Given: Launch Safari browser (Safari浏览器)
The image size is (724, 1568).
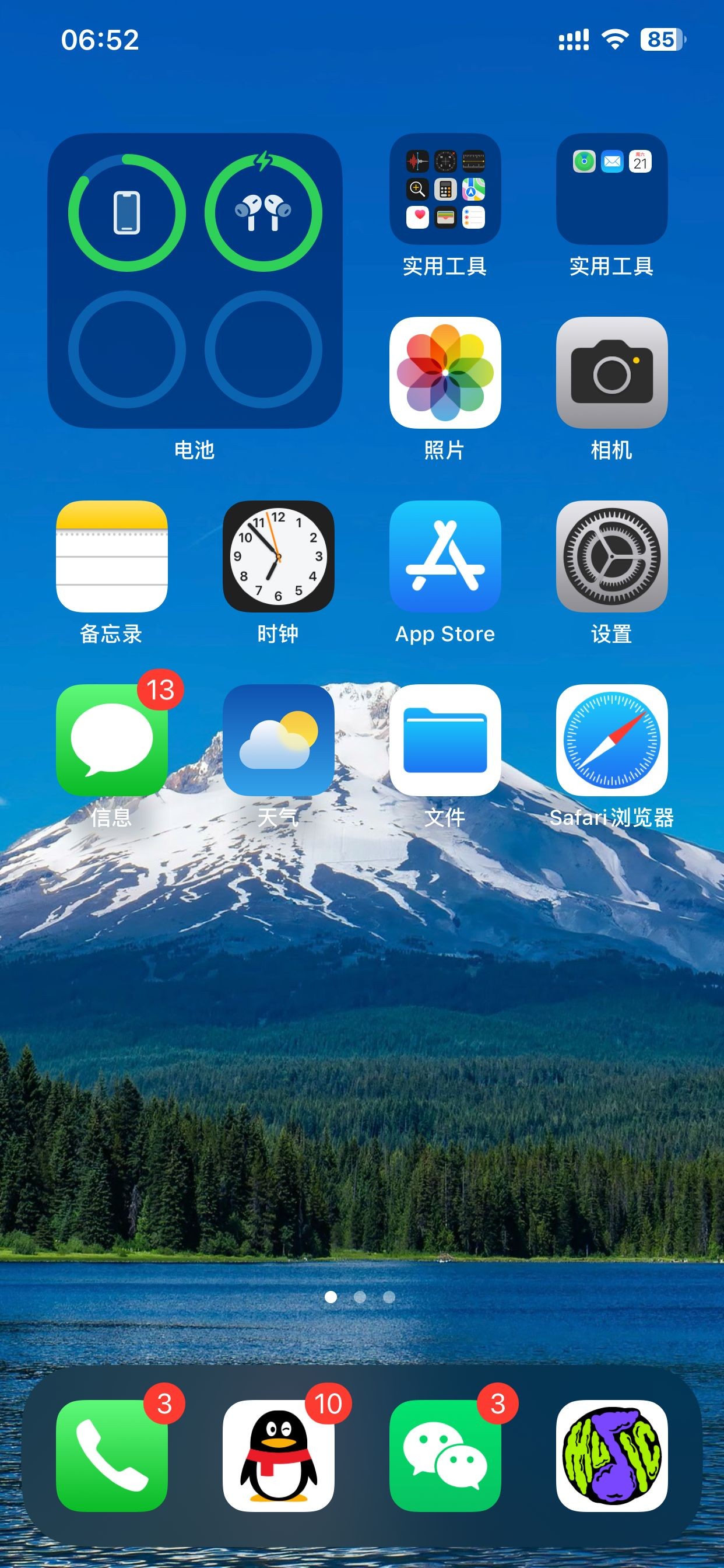Looking at the screenshot, I should coord(611,740).
